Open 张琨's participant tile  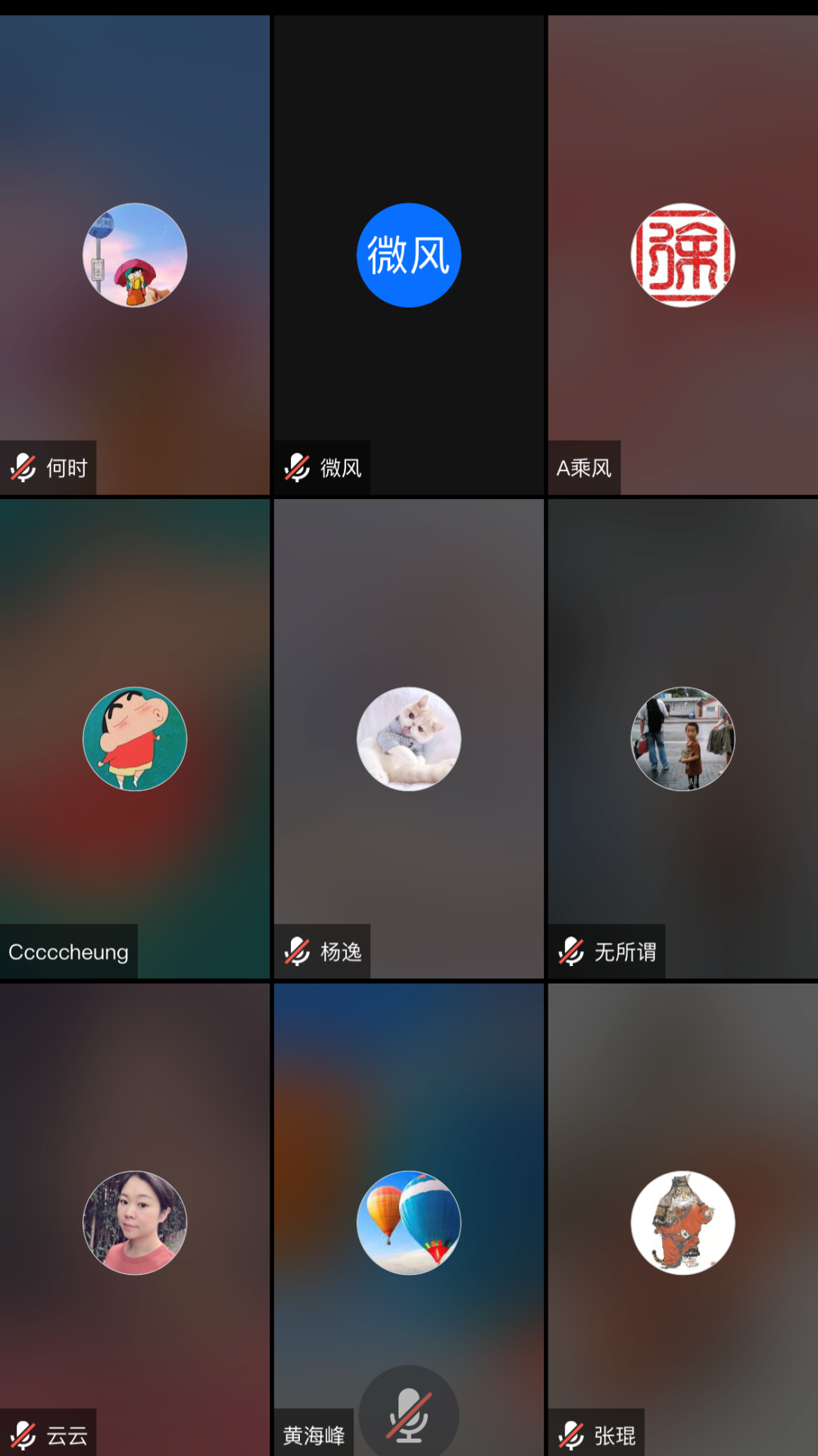[x=682, y=1222]
